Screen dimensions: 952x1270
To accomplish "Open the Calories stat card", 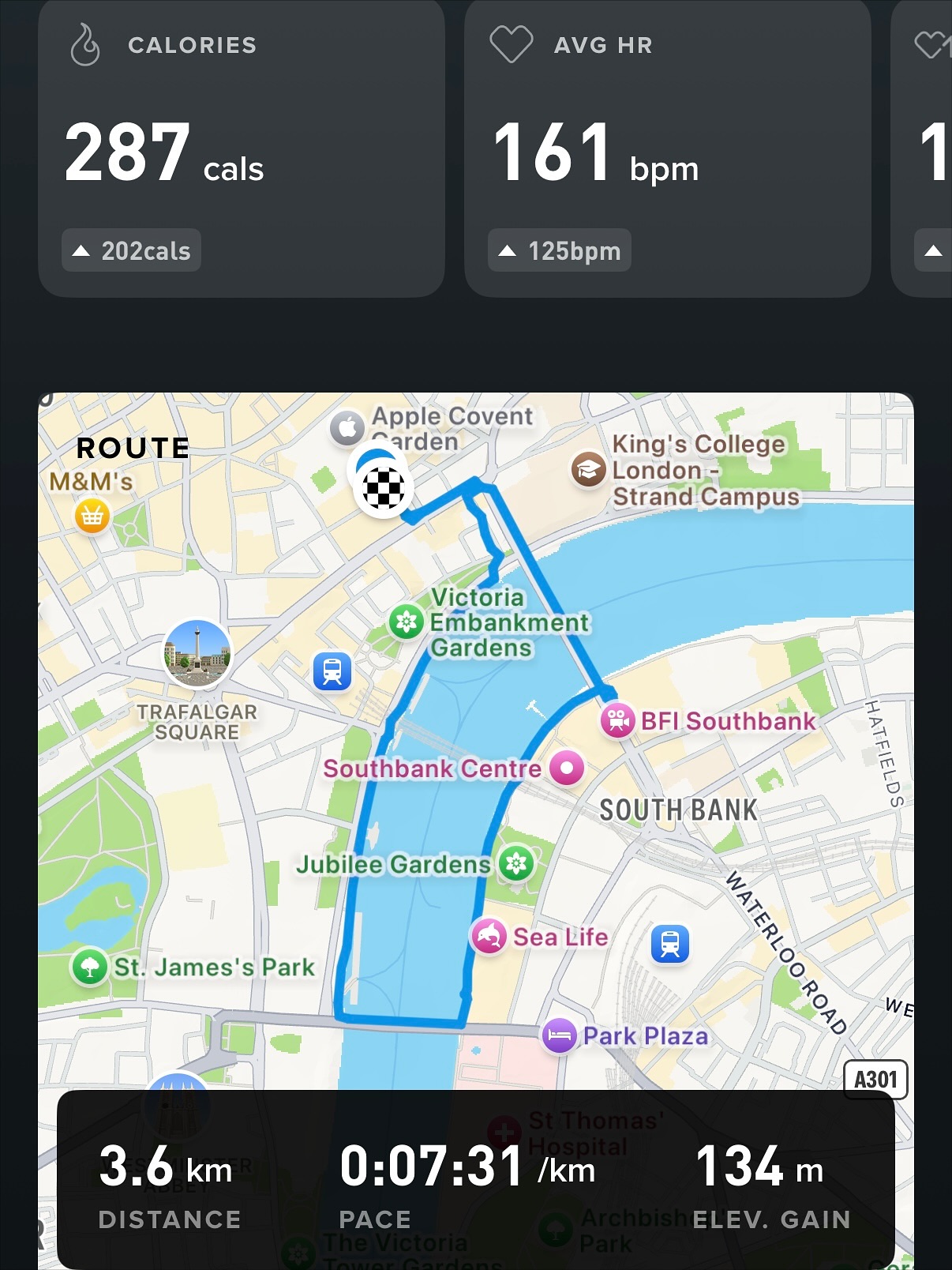I will pos(241,148).
